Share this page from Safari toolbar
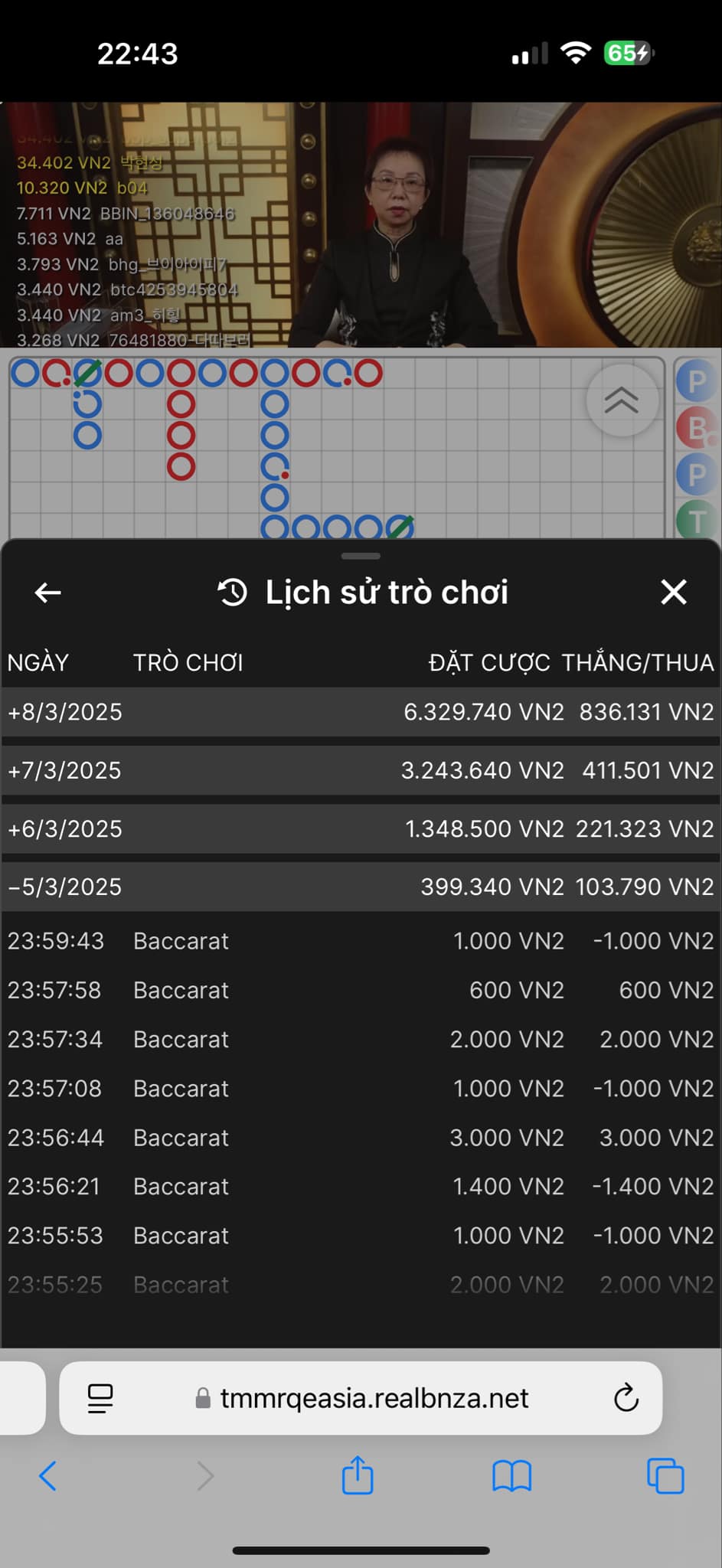Viewport: 722px width, 1568px height. click(358, 1475)
